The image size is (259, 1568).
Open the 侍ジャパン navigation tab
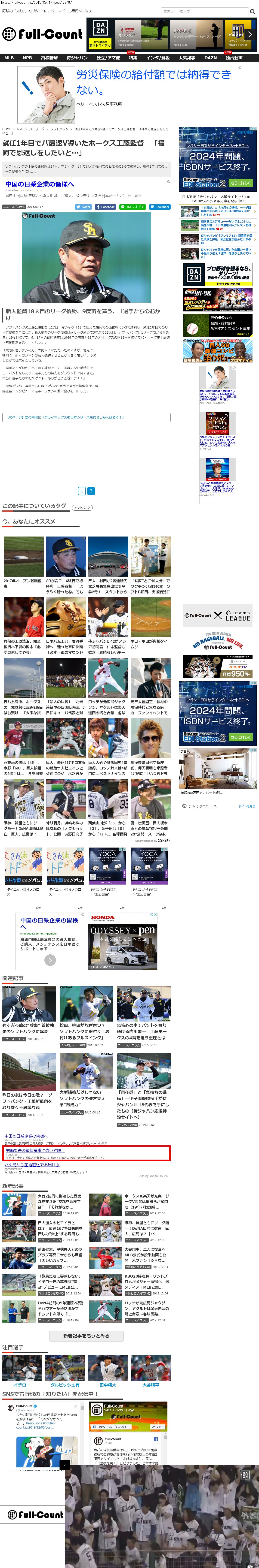click(77, 58)
